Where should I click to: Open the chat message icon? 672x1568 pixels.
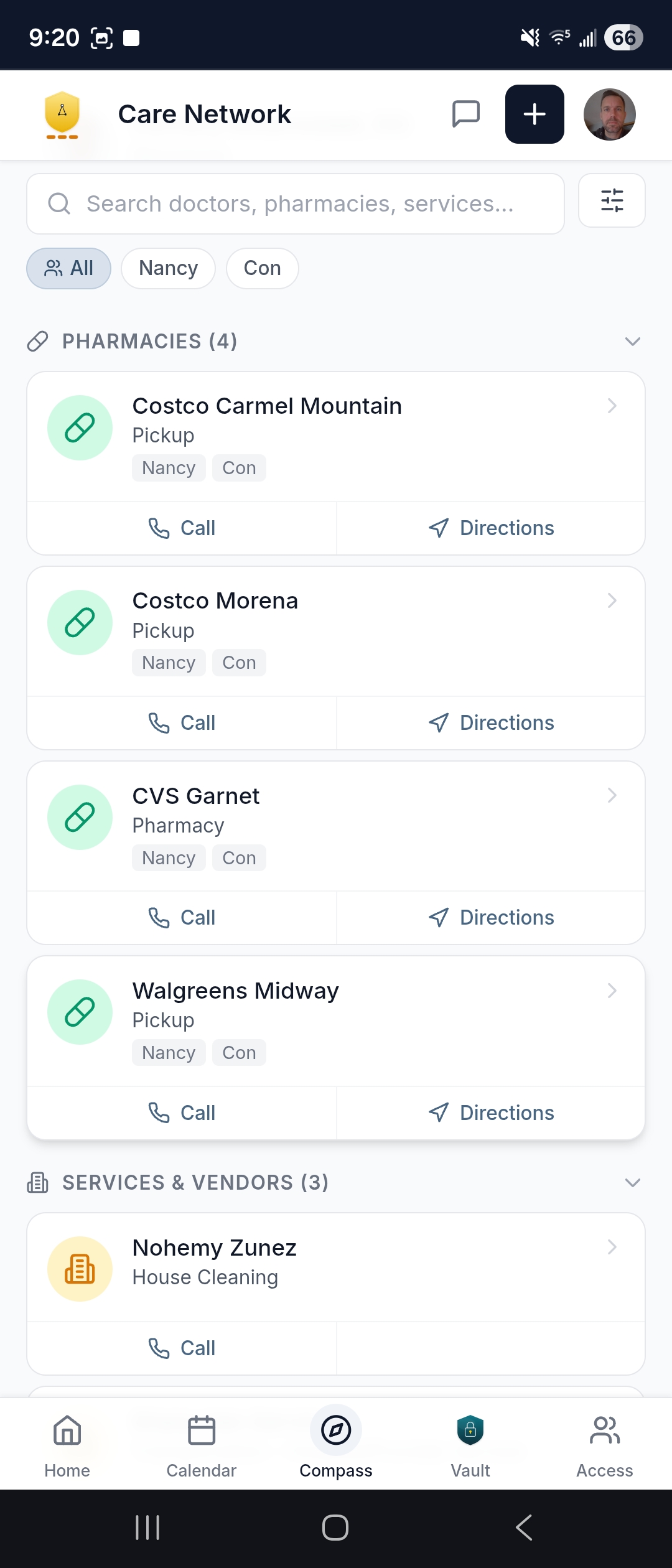point(465,114)
